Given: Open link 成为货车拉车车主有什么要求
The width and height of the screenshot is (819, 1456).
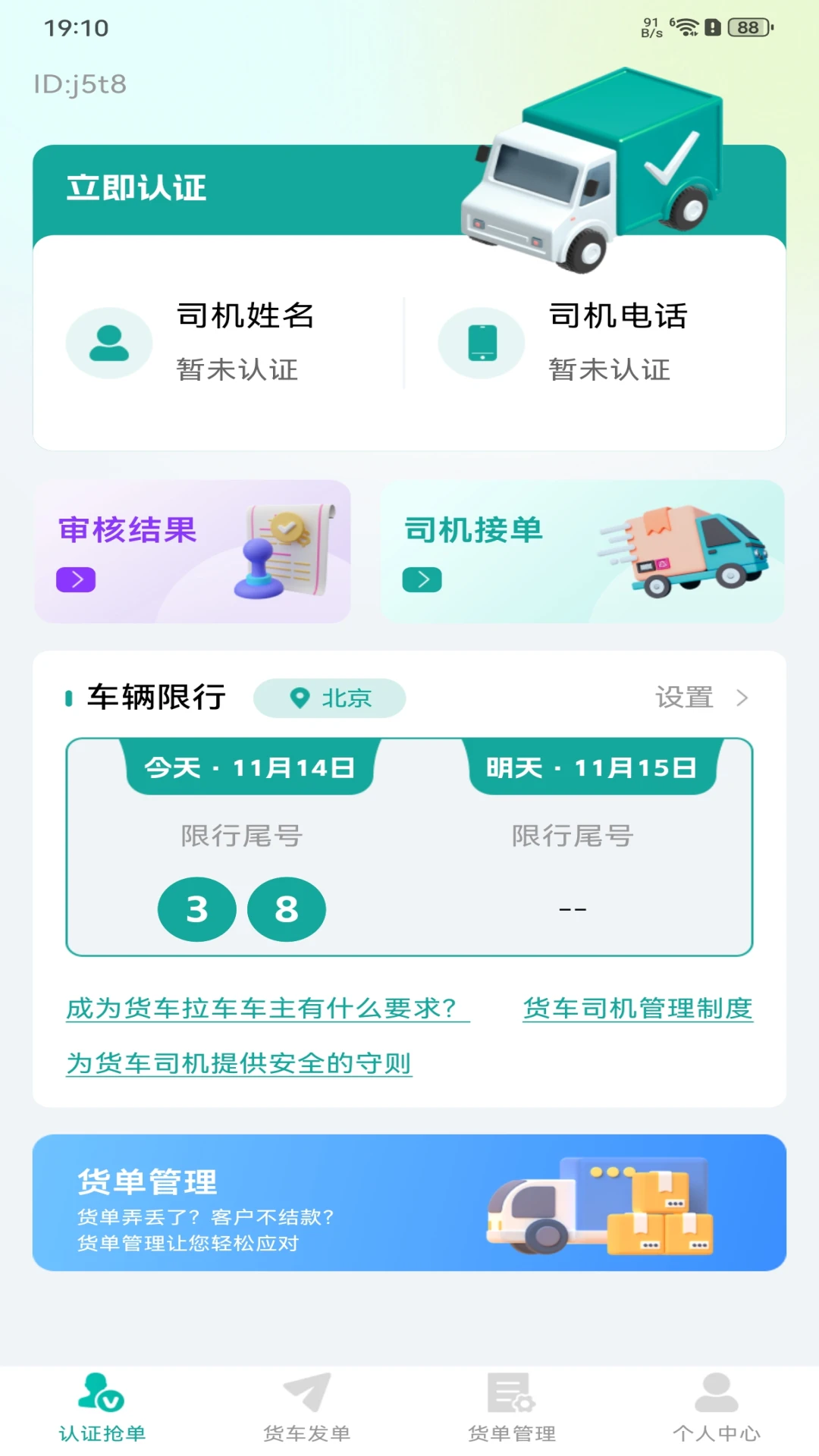Looking at the screenshot, I should point(266,1009).
